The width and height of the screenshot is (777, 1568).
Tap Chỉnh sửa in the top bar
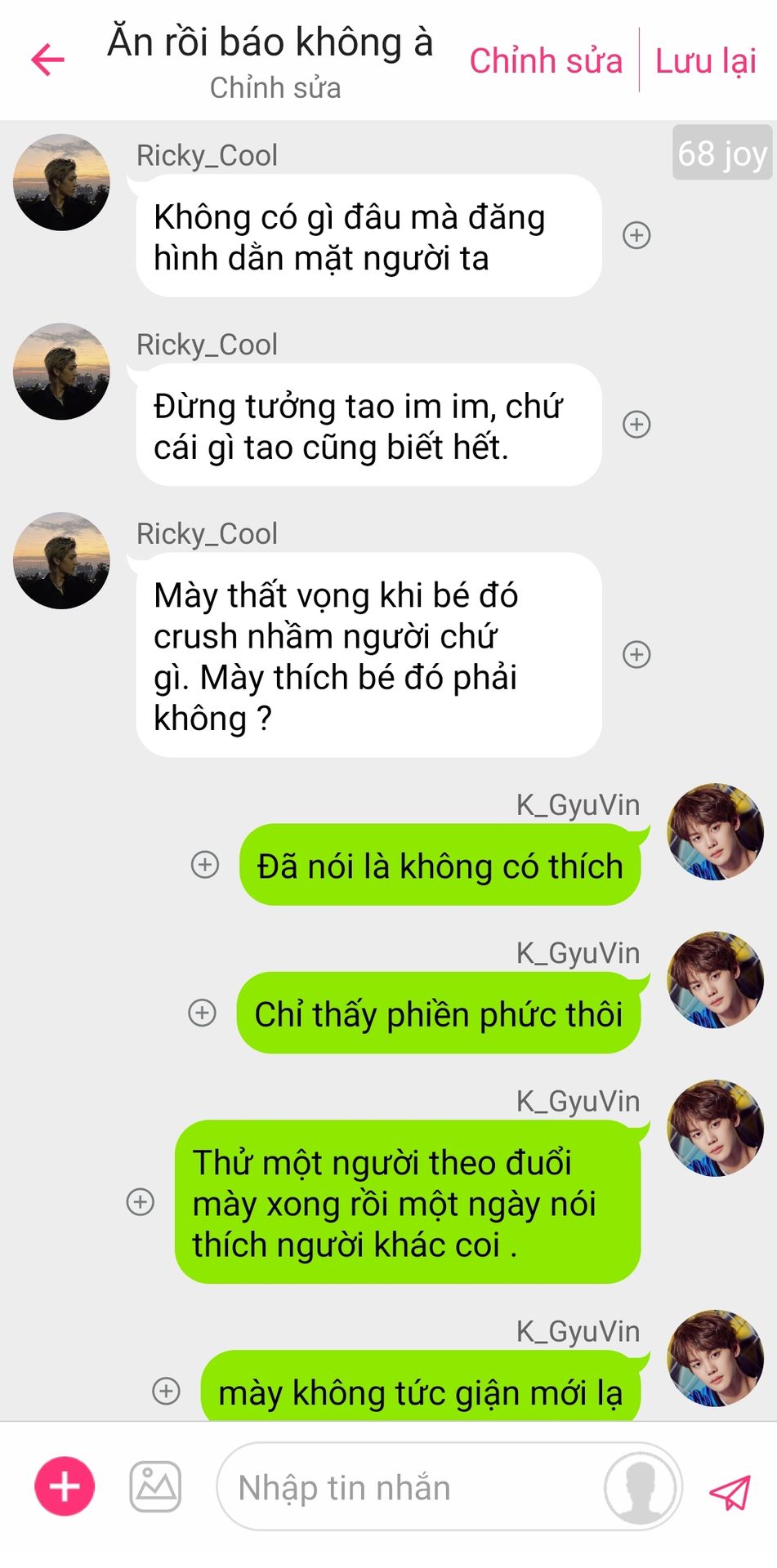tap(545, 61)
